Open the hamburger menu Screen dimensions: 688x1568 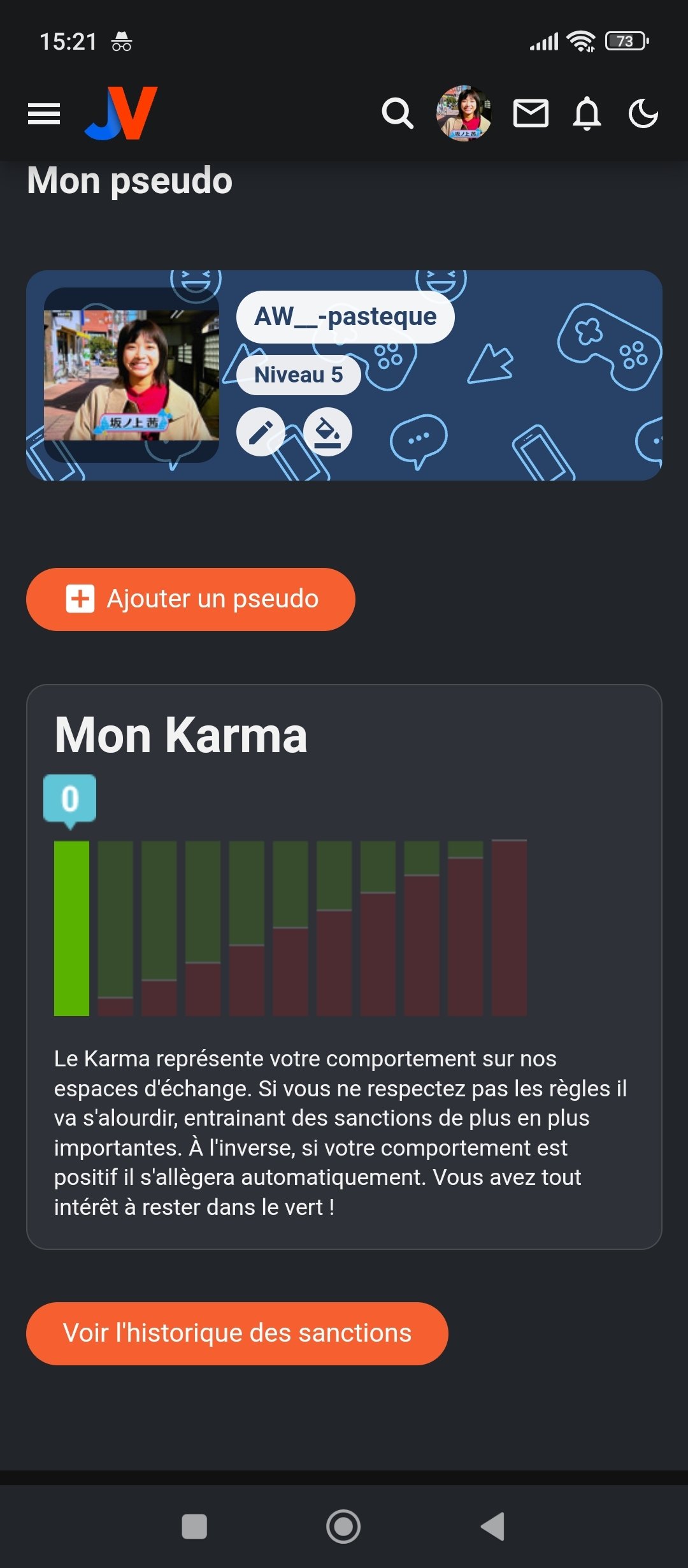point(44,114)
